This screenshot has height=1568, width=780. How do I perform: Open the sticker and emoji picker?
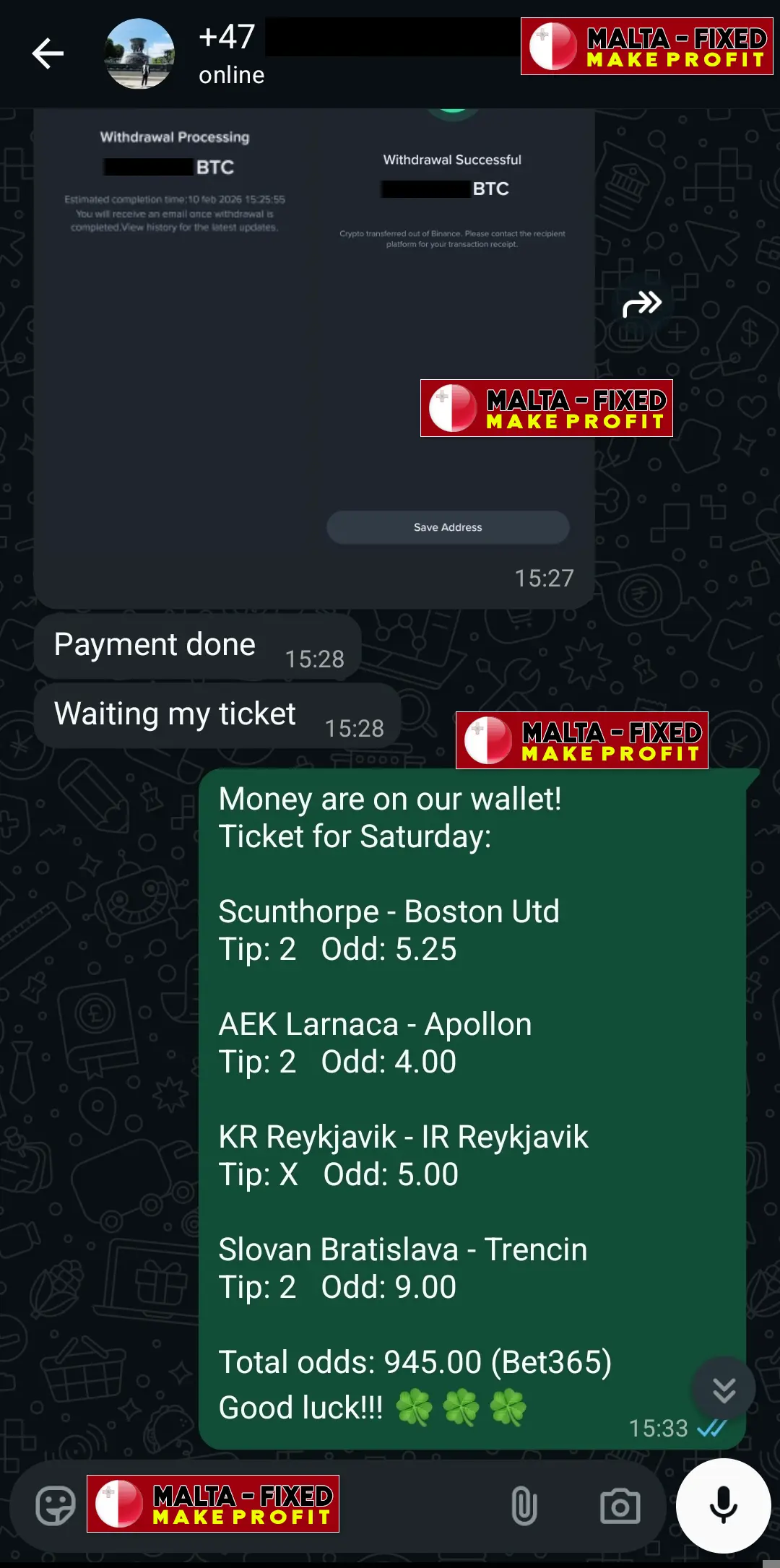point(55,1506)
